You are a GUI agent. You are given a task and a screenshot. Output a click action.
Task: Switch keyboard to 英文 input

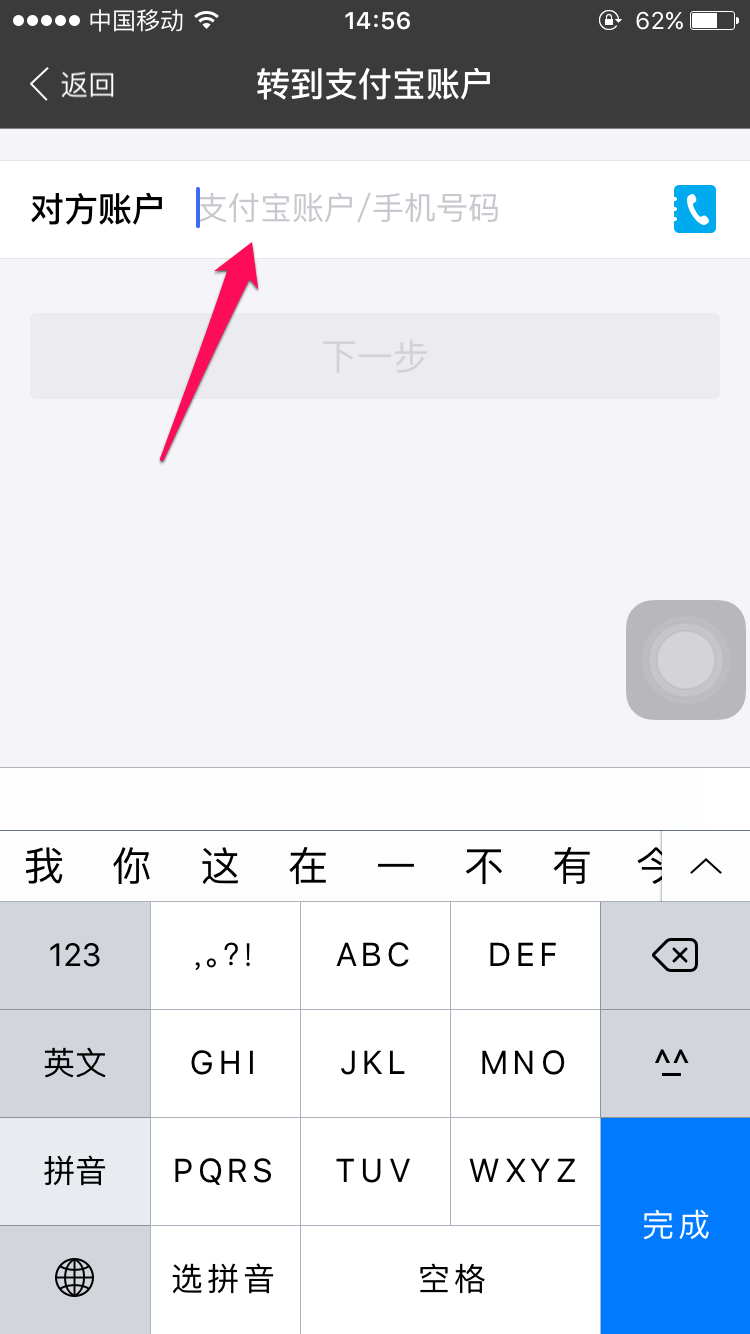click(75, 1063)
